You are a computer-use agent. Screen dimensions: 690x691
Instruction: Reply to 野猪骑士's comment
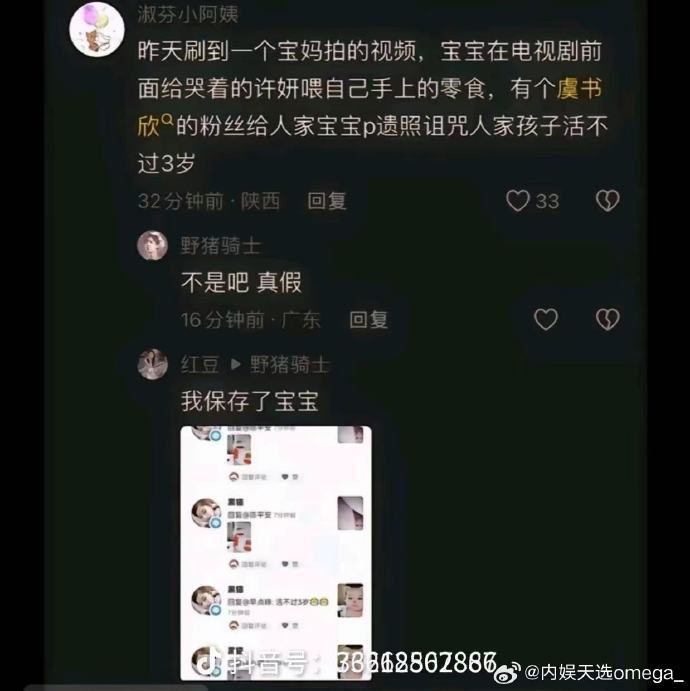[368, 320]
